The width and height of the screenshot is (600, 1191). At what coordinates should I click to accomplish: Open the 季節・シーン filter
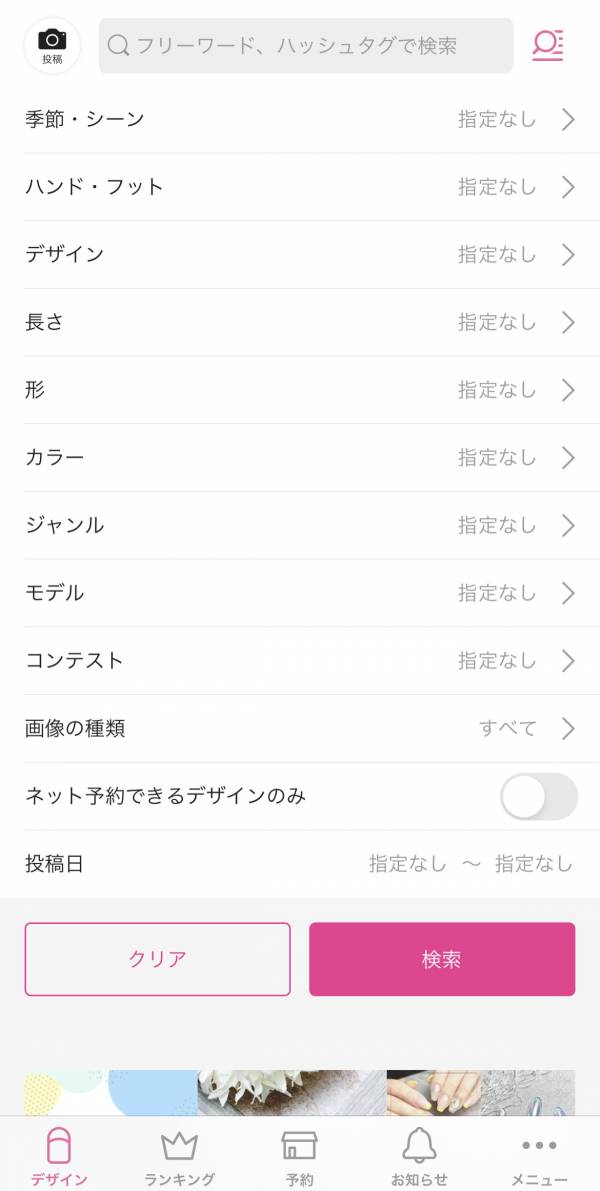coord(300,120)
